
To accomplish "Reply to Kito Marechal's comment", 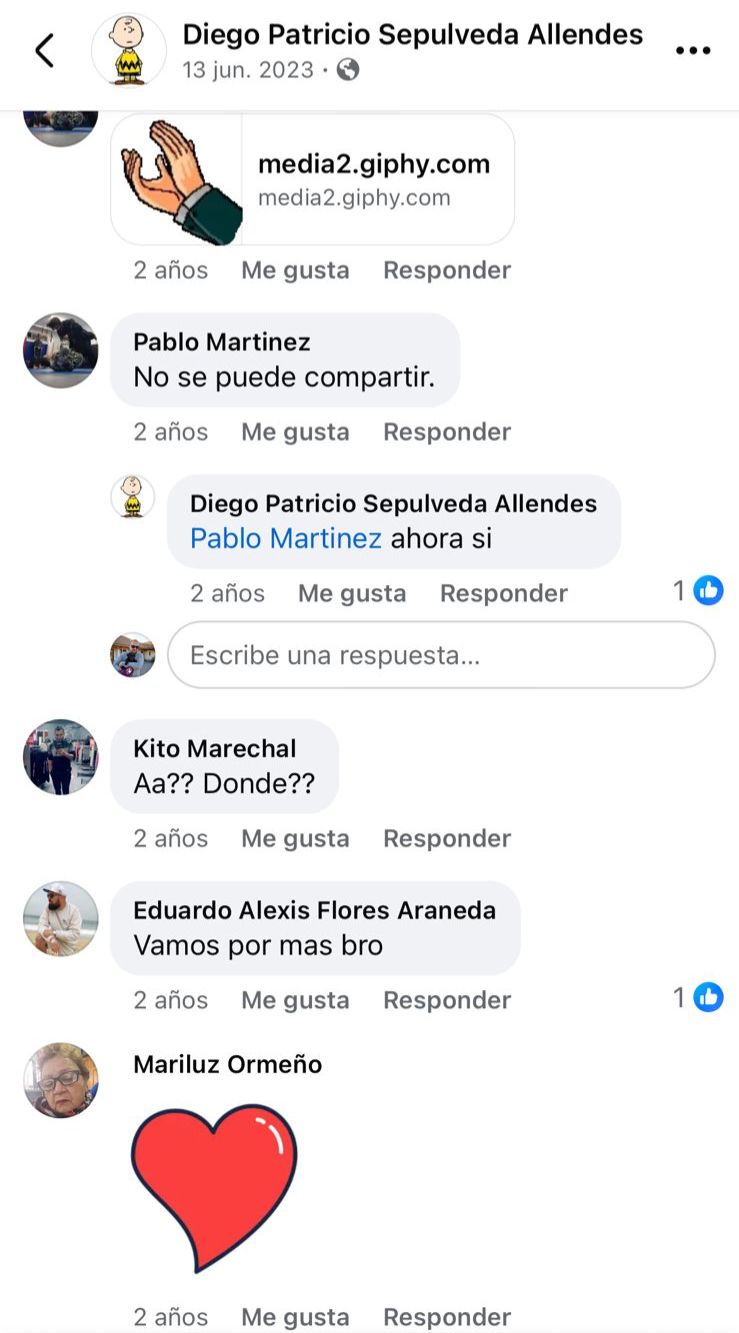I will 447,838.
